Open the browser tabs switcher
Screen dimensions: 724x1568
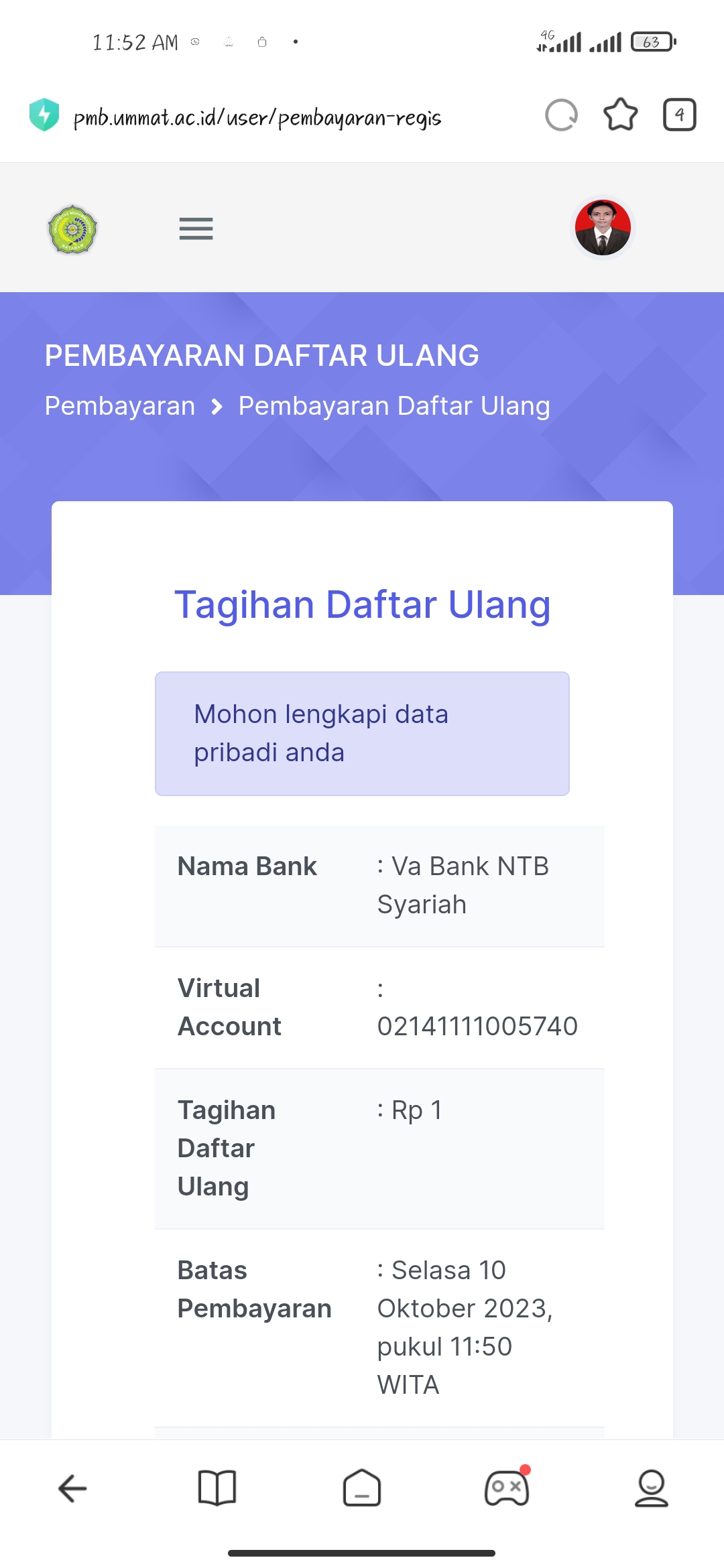pos(679,115)
